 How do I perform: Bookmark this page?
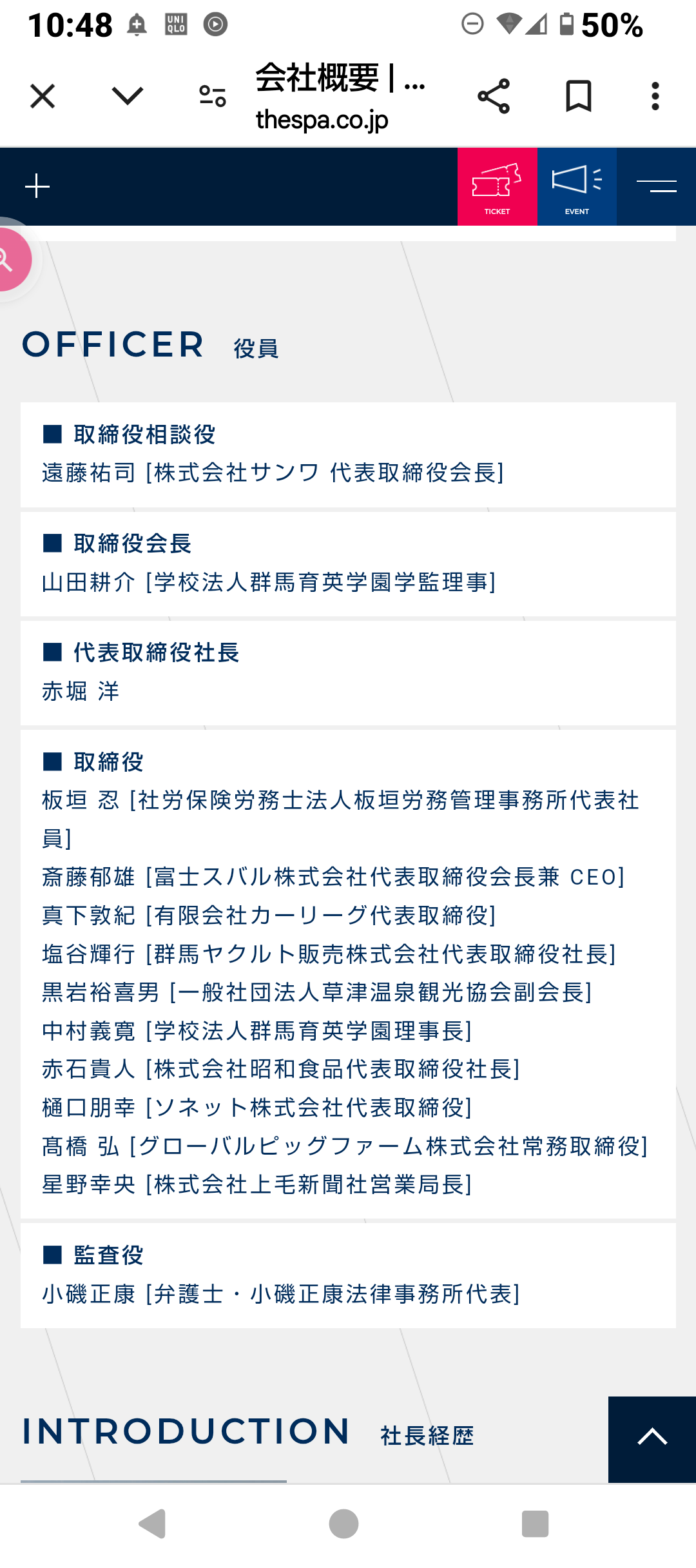(578, 97)
